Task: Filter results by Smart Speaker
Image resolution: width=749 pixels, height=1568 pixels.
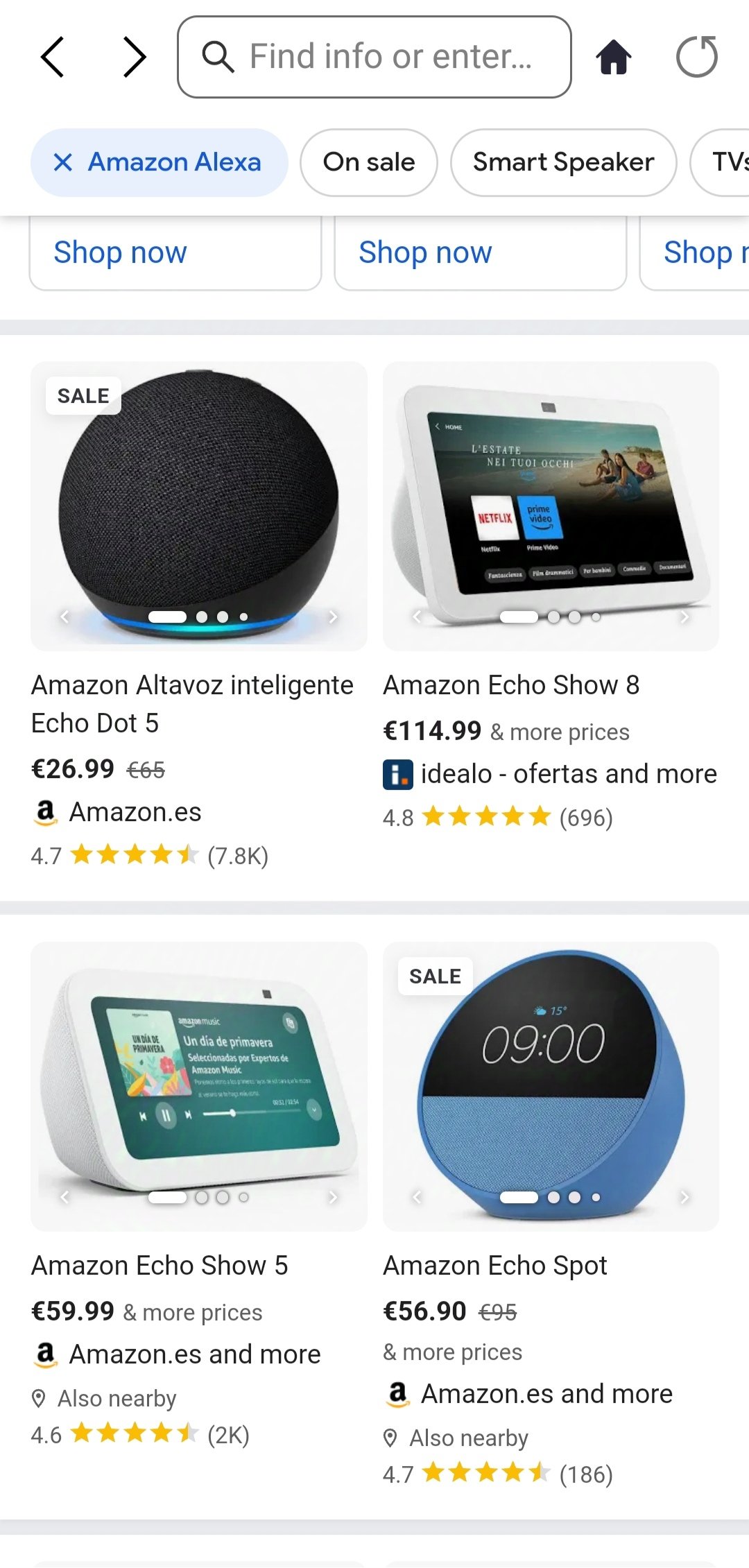Action: click(563, 162)
